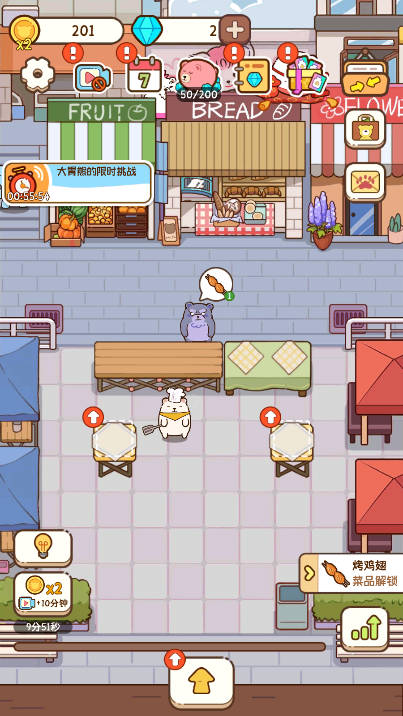
Task: Tap the bottom yellow up-arrow button
Action: (201, 683)
